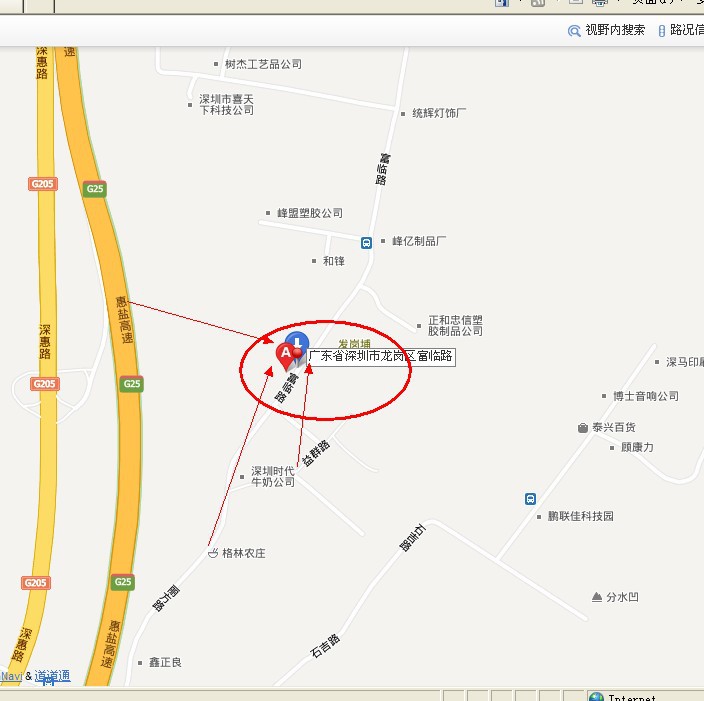Select the red A location marker
This screenshot has width=704, height=701.
[286, 355]
